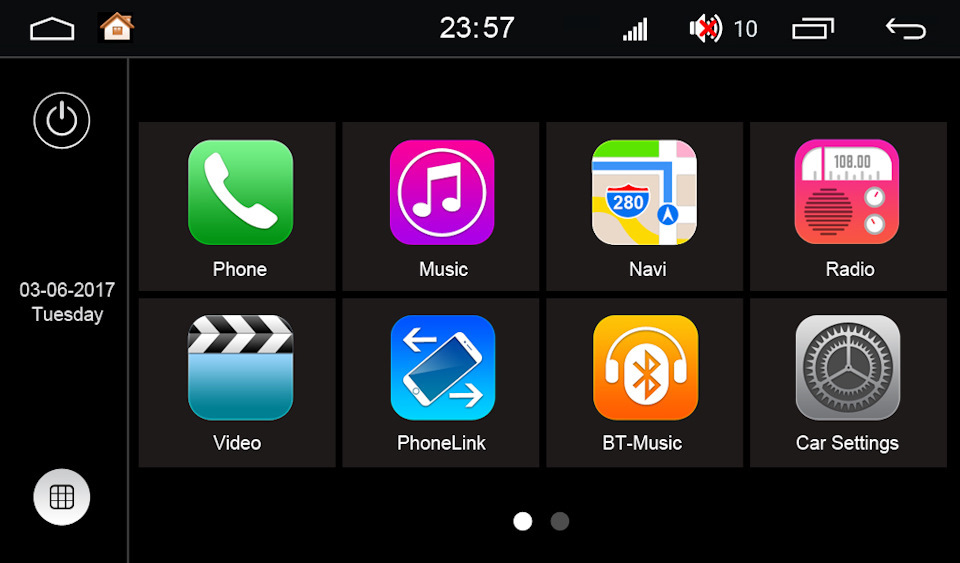Tap the muted volume speaker icon

pos(705,28)
